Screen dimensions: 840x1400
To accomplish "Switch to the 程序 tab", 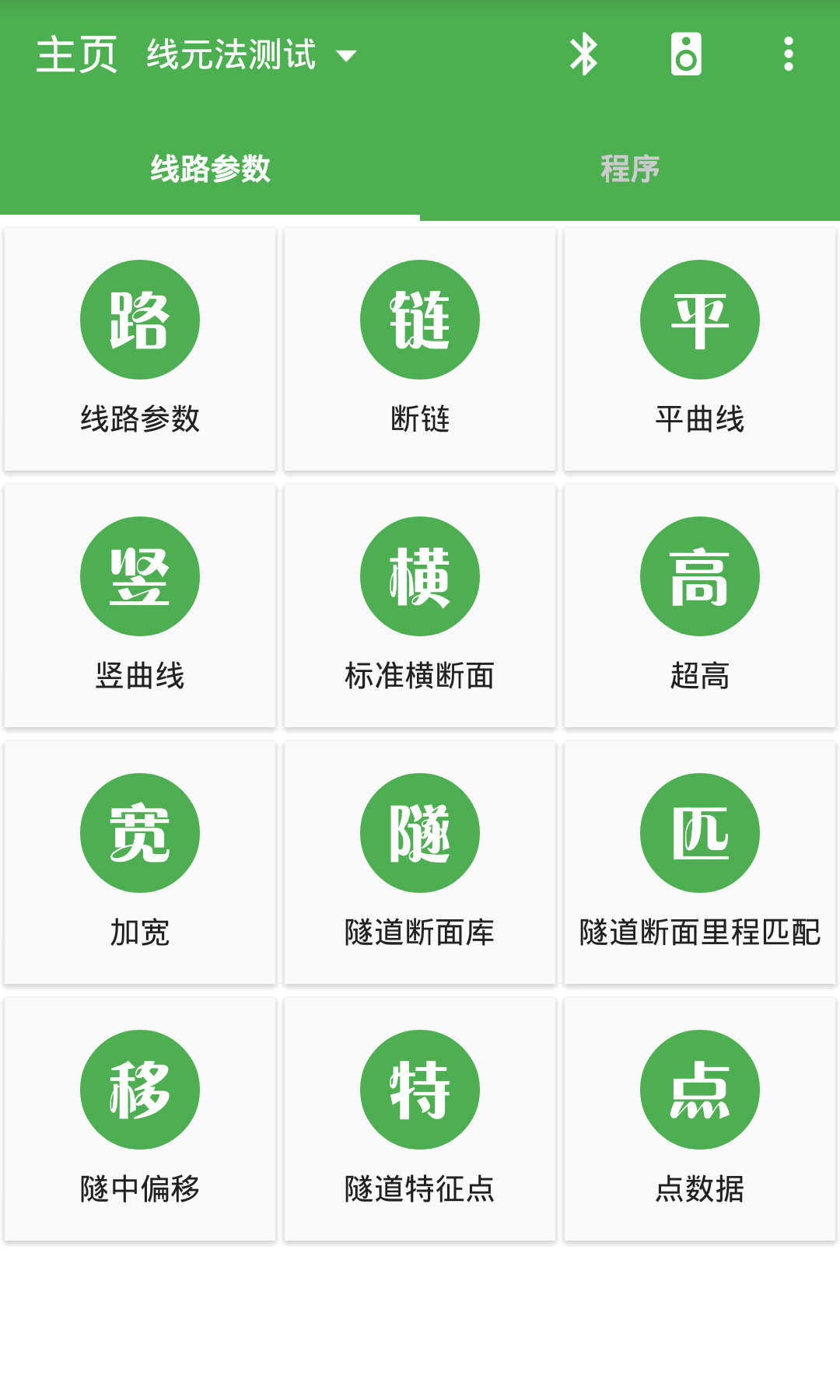I will [629, 170].
